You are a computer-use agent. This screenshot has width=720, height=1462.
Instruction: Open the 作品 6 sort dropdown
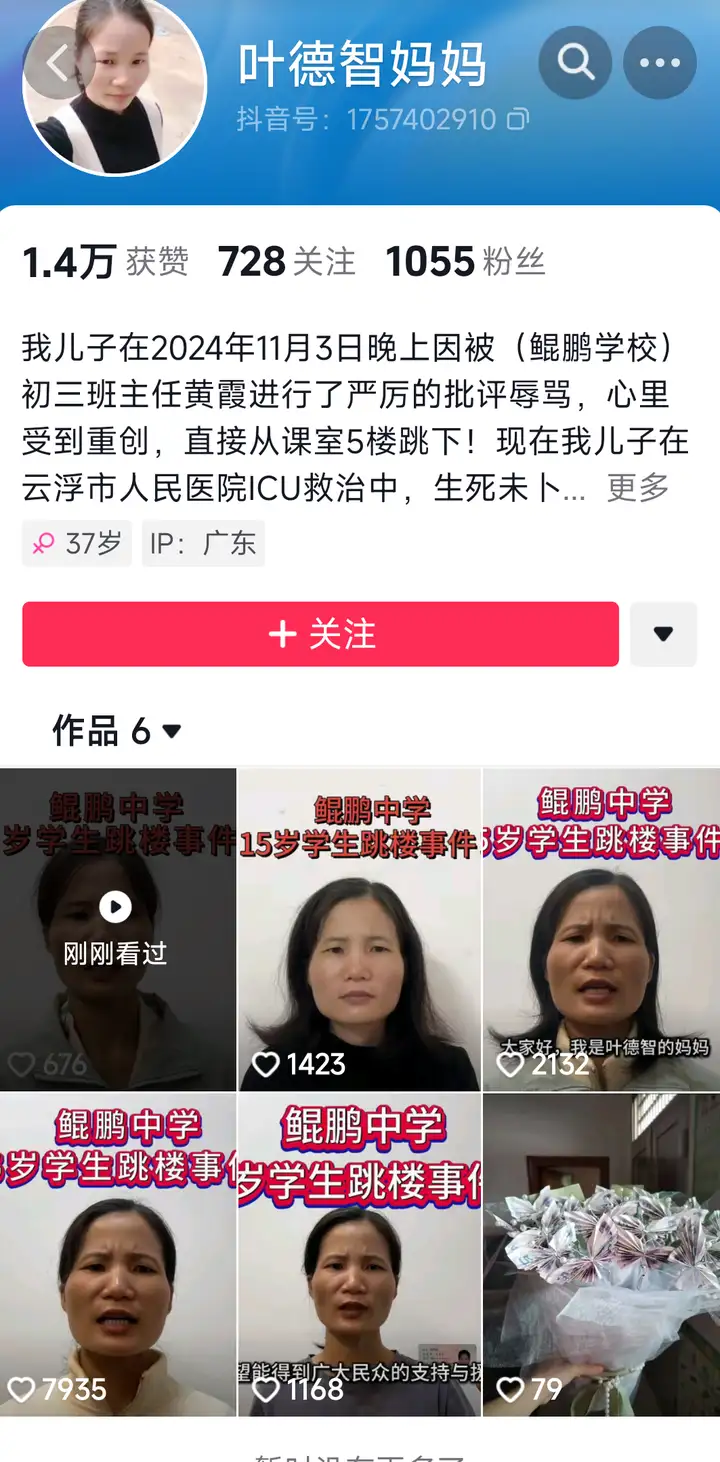pos(117,732)
